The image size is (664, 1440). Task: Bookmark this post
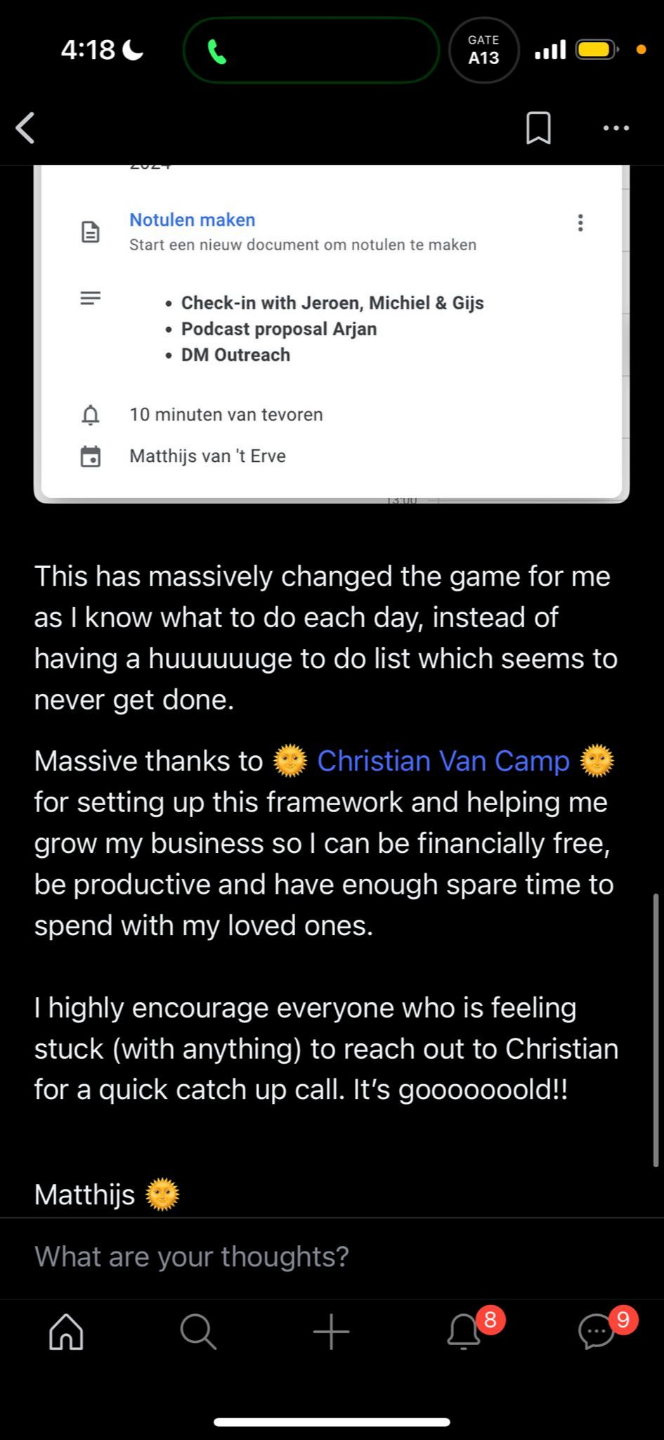coord(538,128)
